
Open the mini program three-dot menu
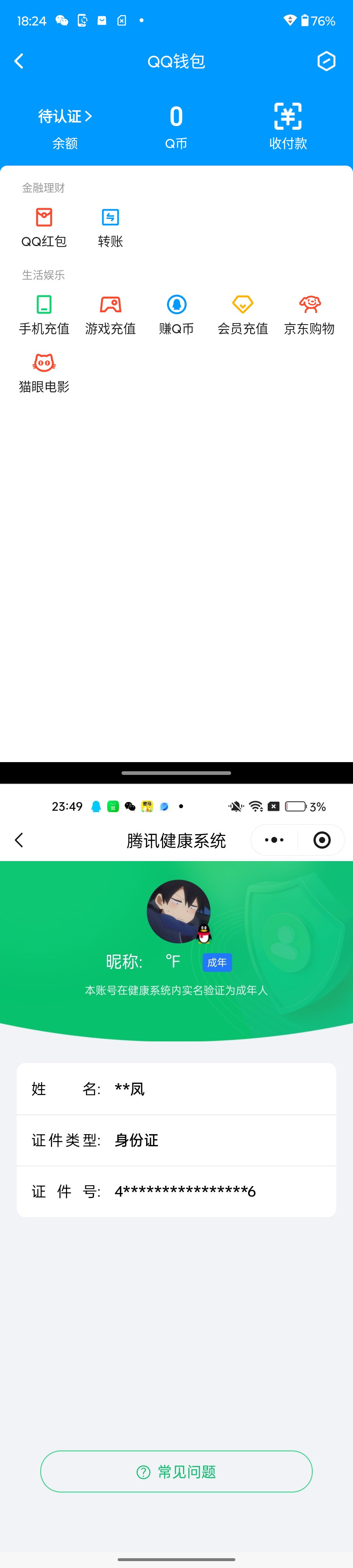275,840
